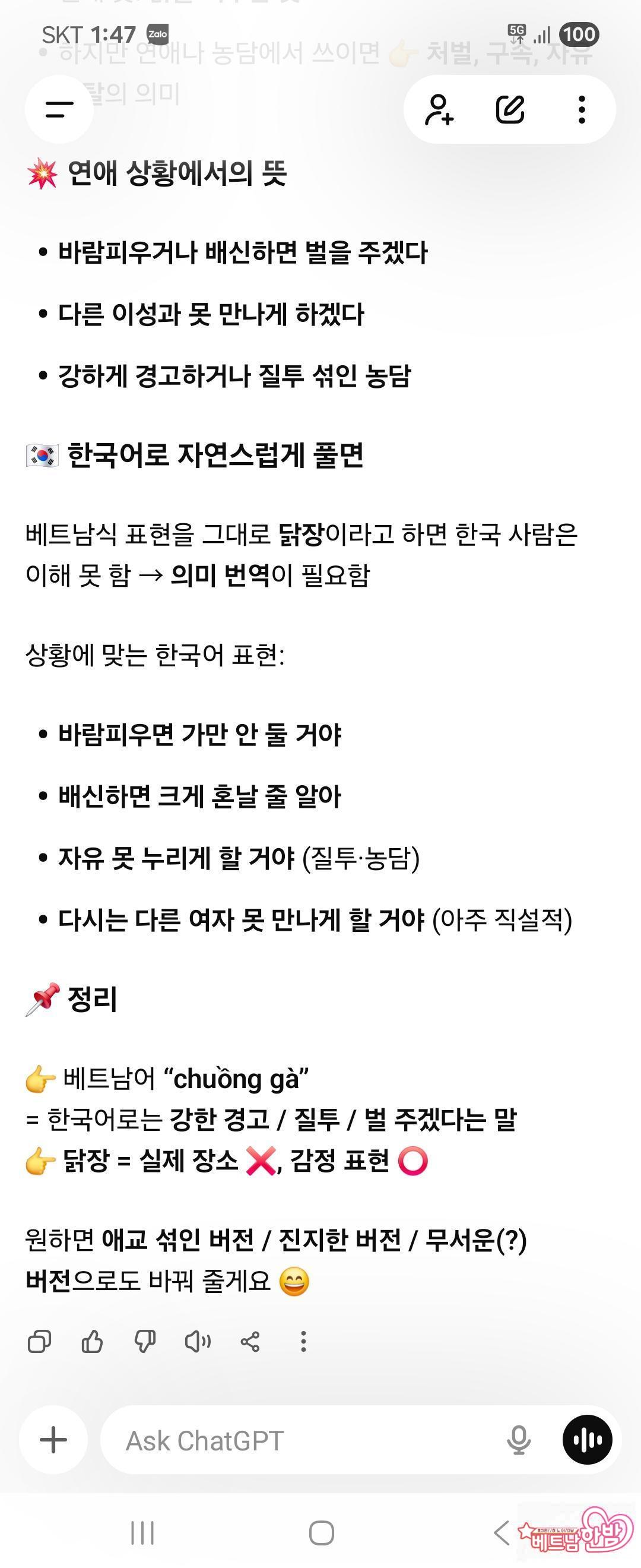
Task: Open the sidebar menu button
Action: pos(59,109)
